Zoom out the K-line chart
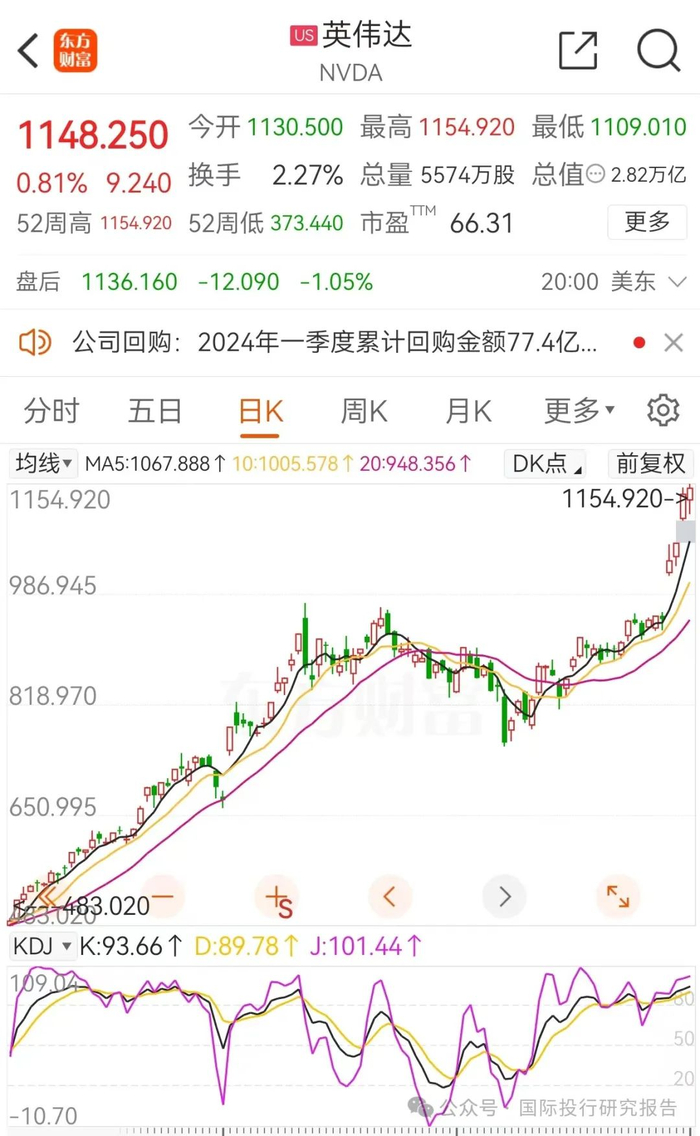The width and height of the screenshot is (700, 1136). coord(163,896)
